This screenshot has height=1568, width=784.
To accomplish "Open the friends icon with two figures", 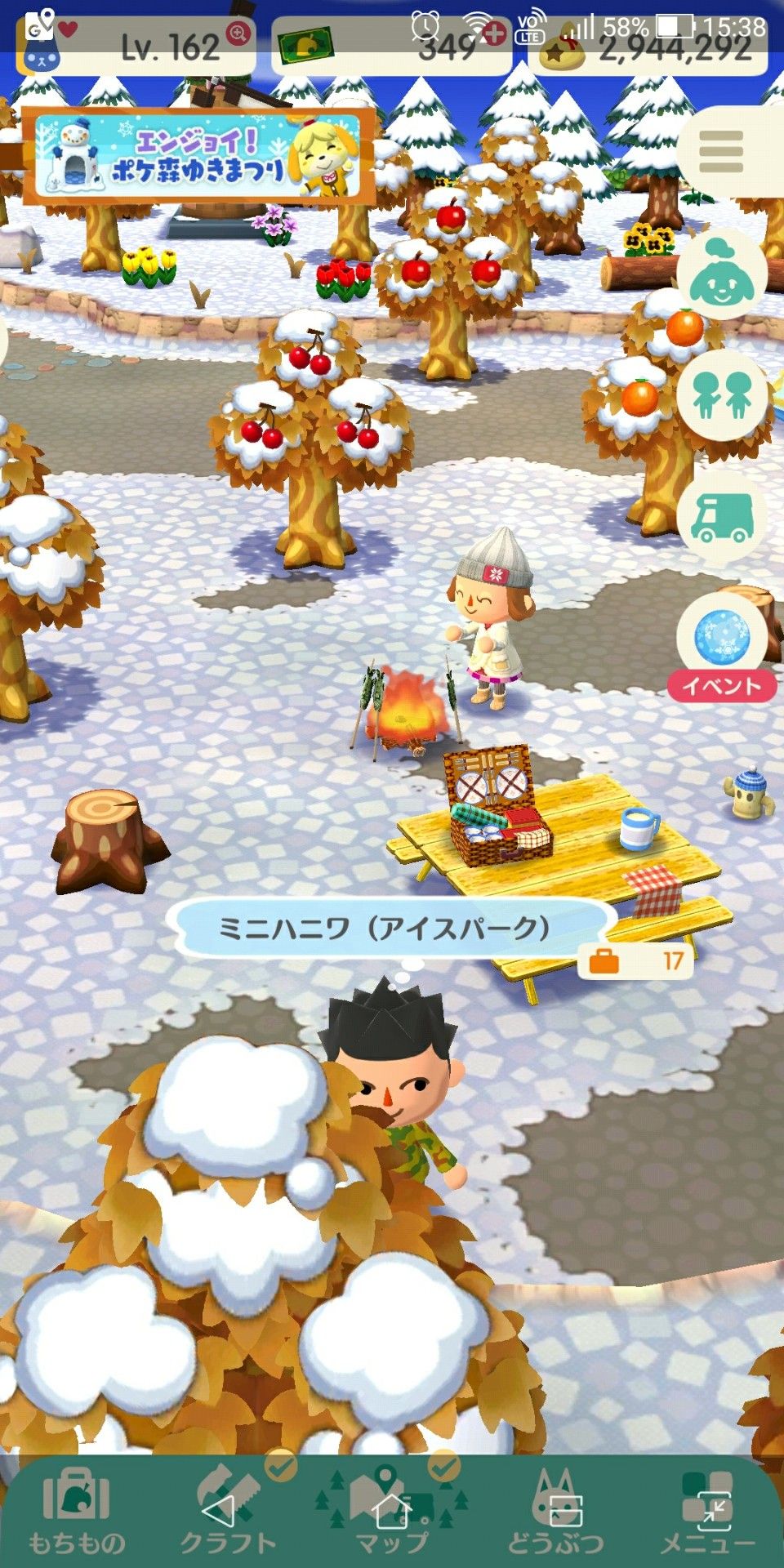I will (722, 394).
